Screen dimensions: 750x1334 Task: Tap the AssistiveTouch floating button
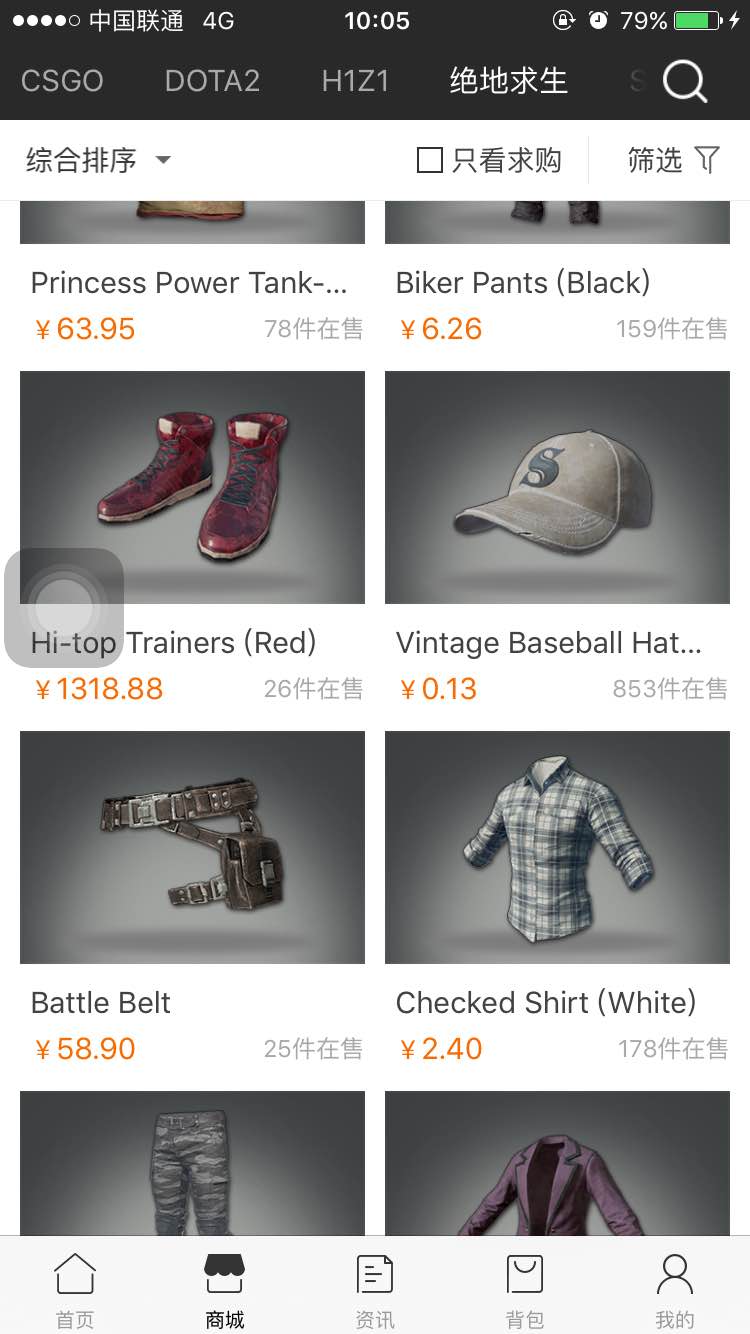point(64,607)
